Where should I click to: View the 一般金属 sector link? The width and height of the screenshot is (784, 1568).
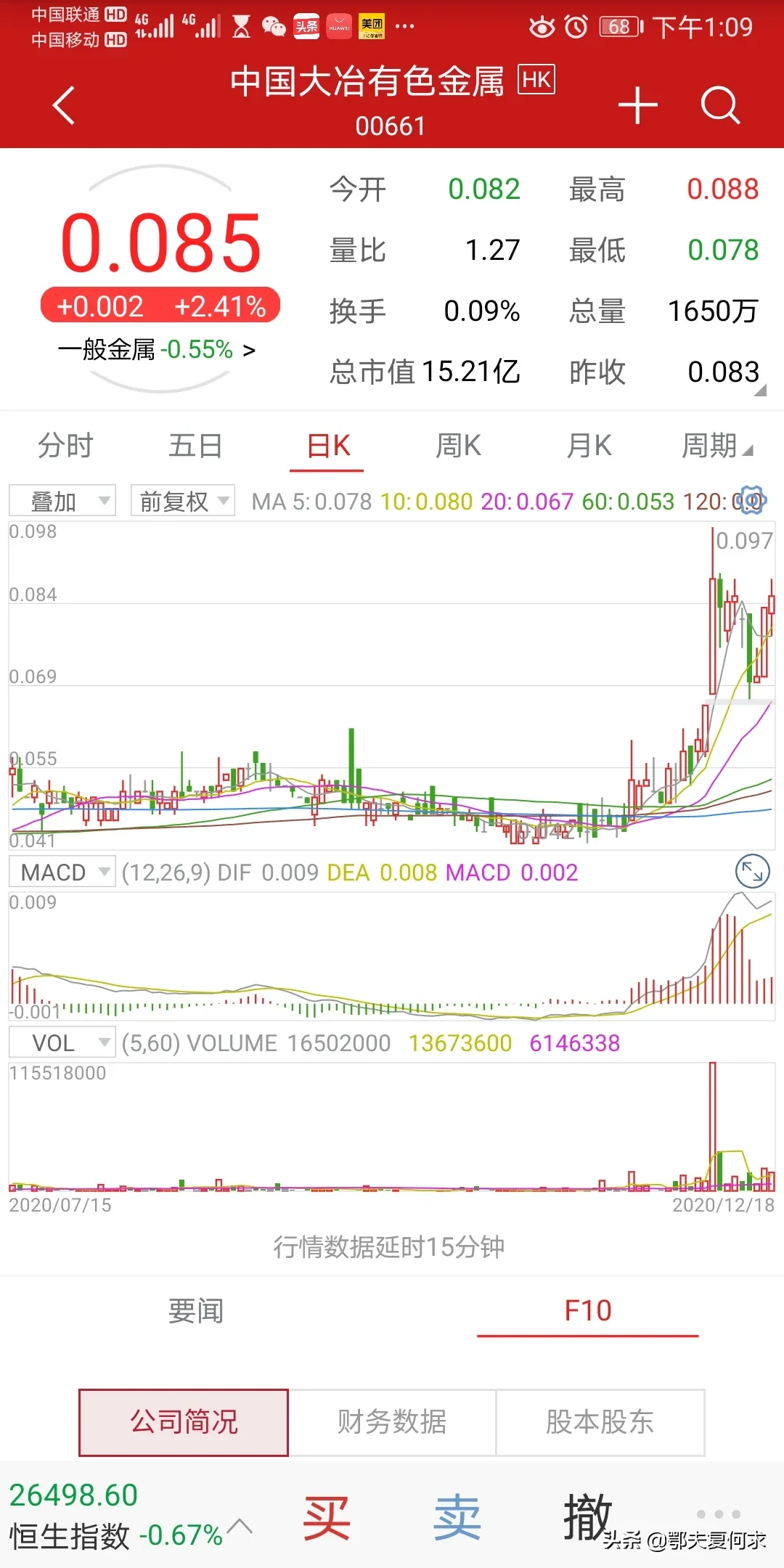click(x=156, y=350)
